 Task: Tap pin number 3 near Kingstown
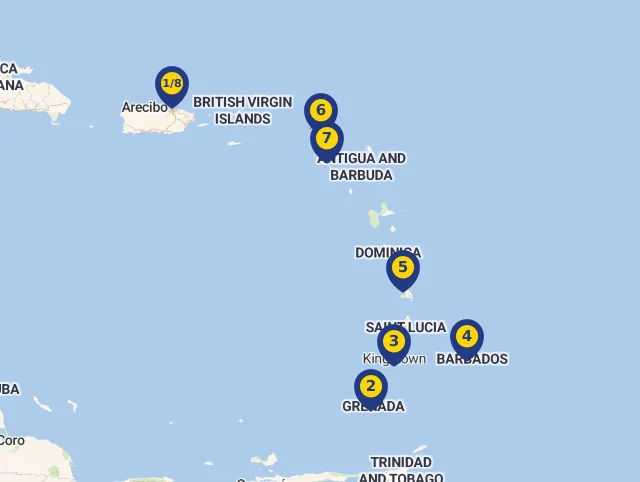(x=394, y=341)
